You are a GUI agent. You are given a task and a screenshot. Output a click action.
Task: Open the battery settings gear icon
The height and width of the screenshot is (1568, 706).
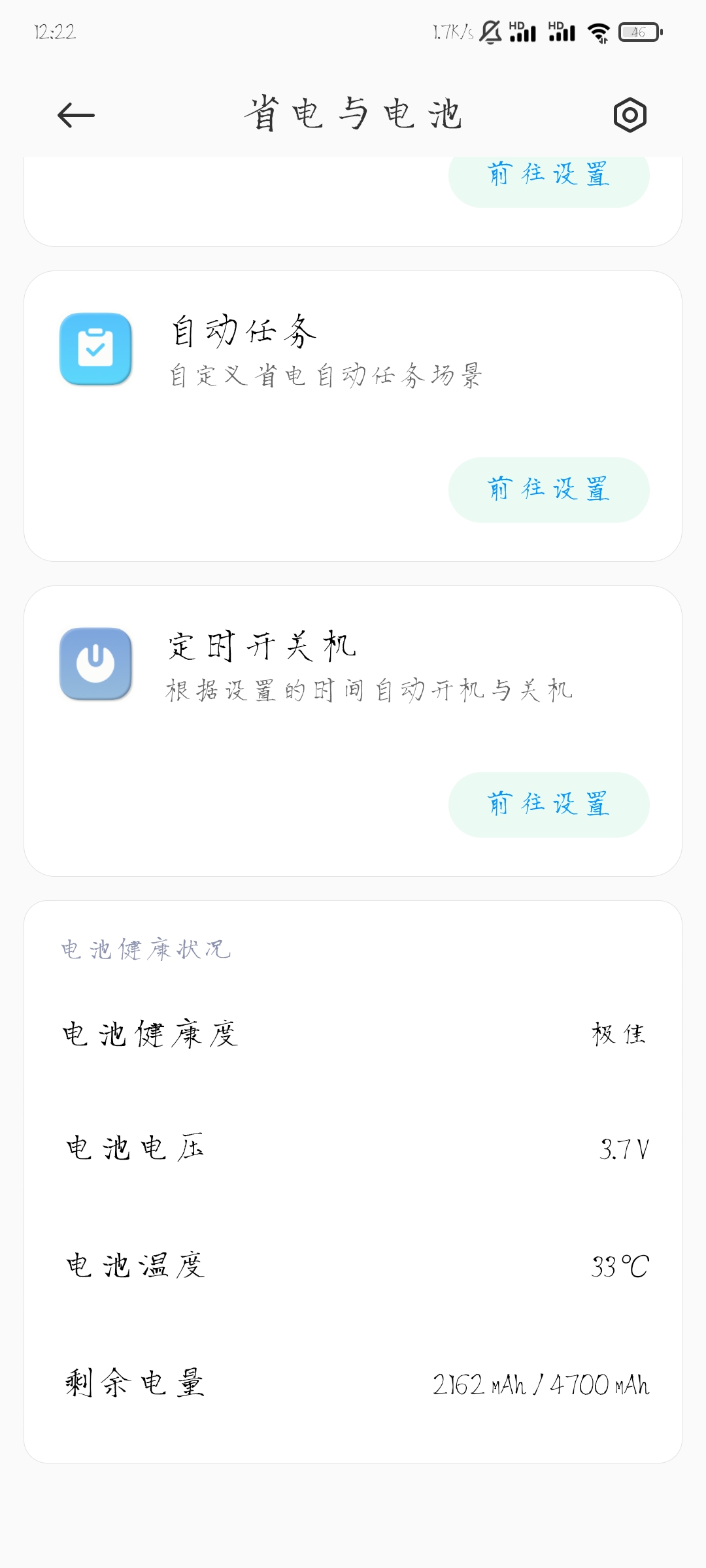coord(630,116)
